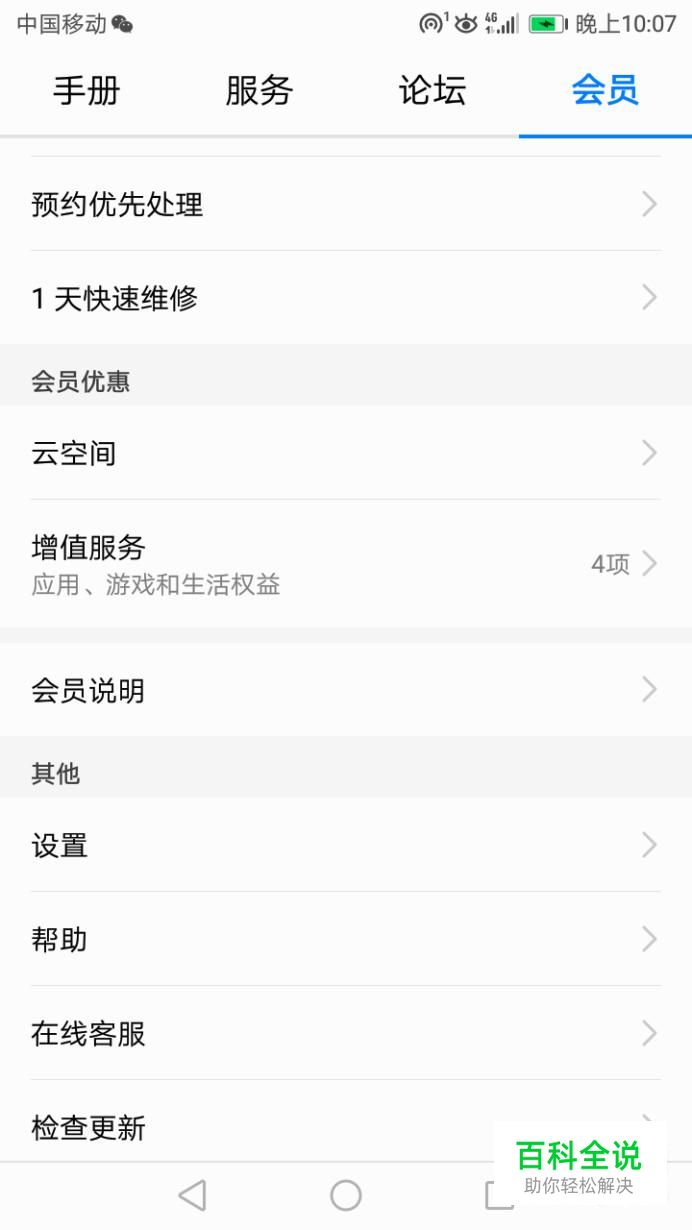Open 1 天快速维修
Screen dimensions: 692x1230
click(x=346, y=298)
